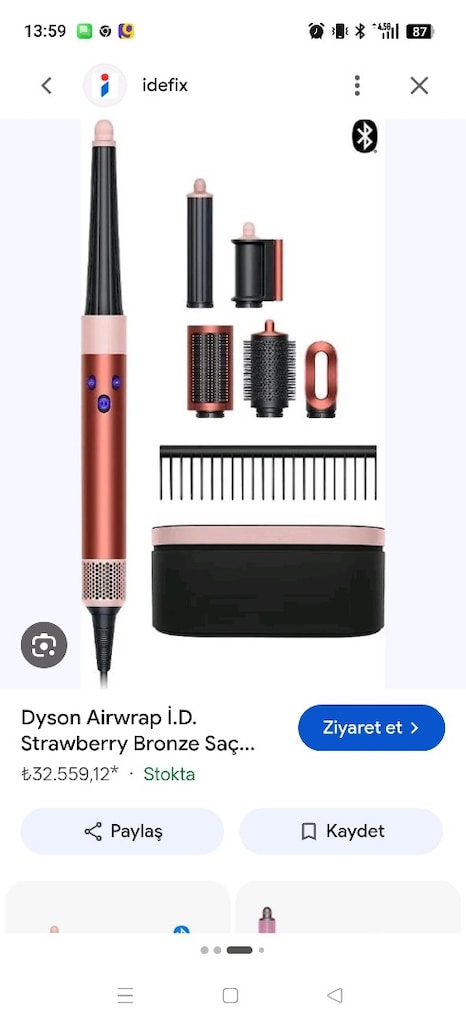This screenshot has width=466, height=1024.
Task: Save the image with Kaydet
Action: pyautogui.click(x=341, y=831)
